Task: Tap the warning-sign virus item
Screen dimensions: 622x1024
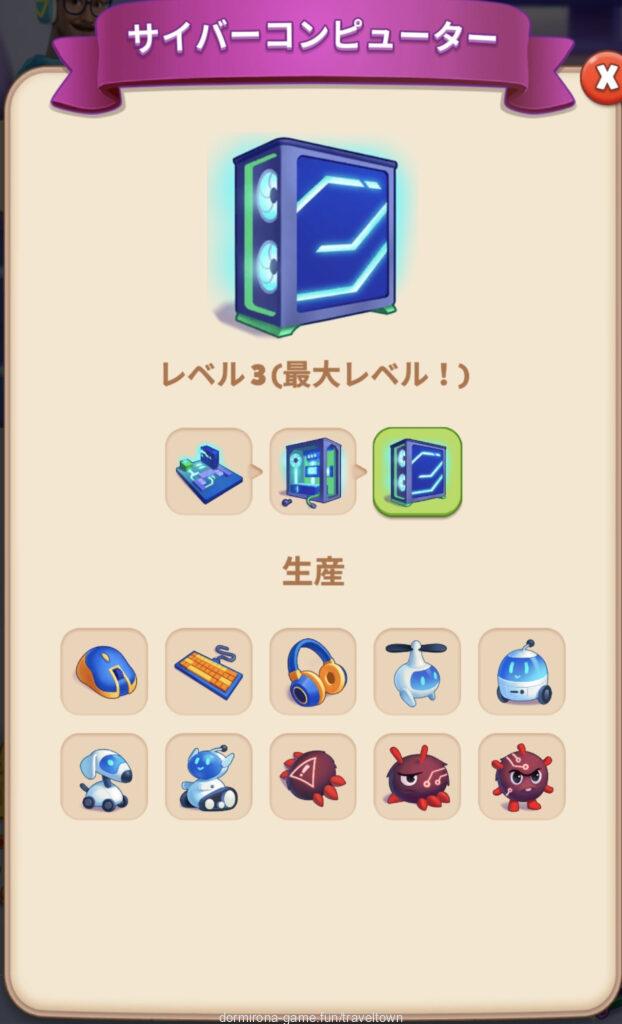Action: click(313, 777)
